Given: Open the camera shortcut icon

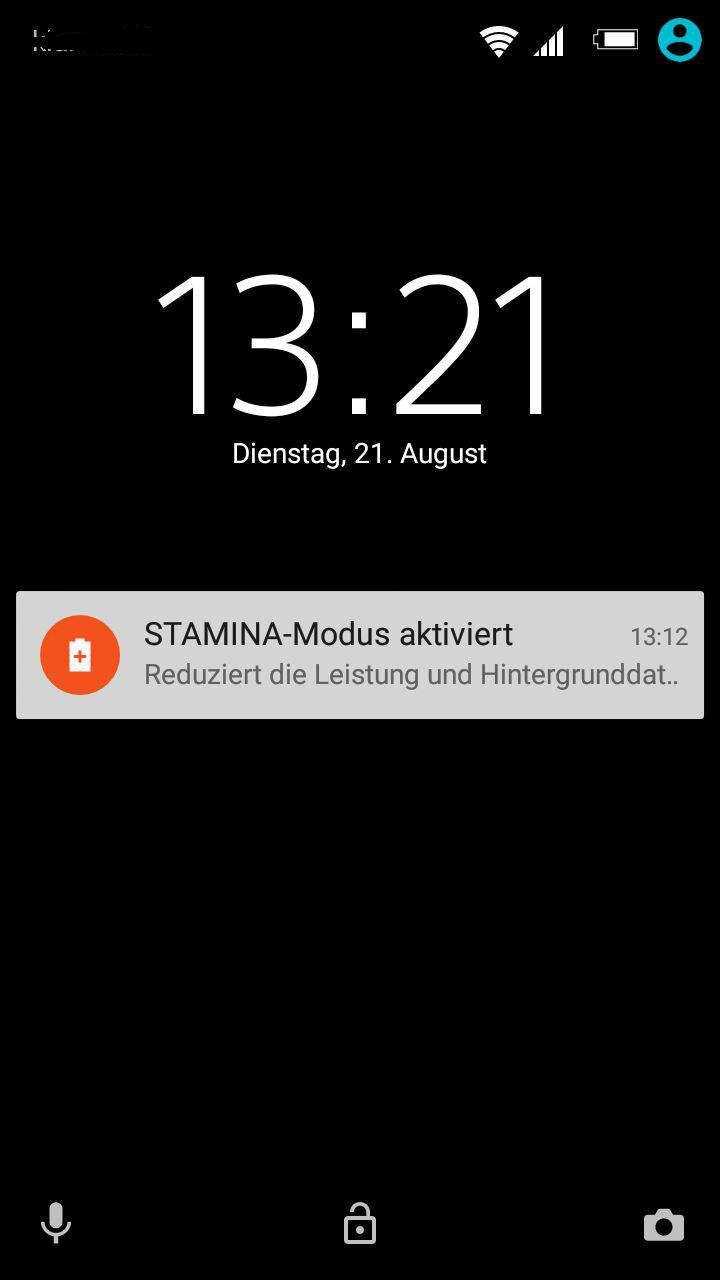Looking at the screenshot, I should point(663,1225).
